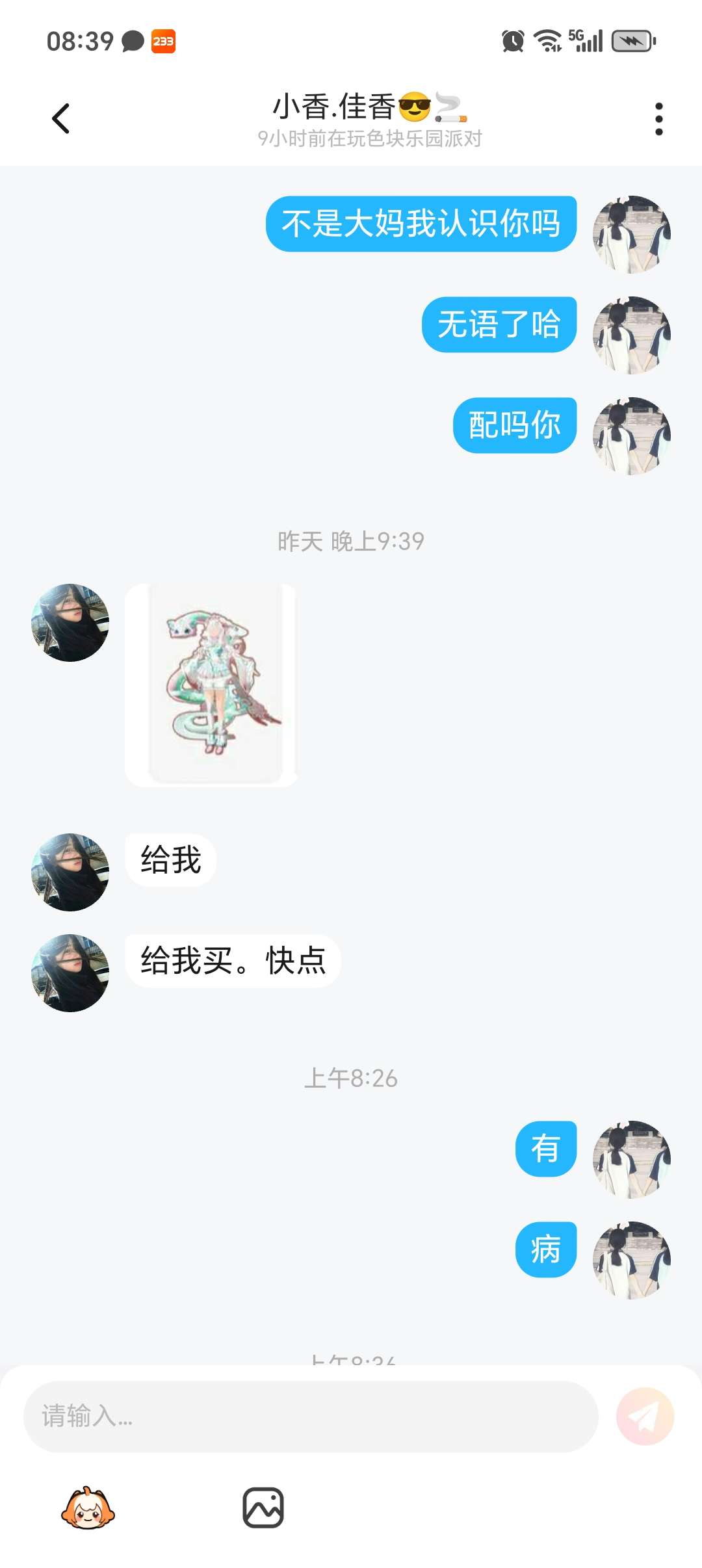
Task: Open the received character image
Action: (x=211, y=685)
